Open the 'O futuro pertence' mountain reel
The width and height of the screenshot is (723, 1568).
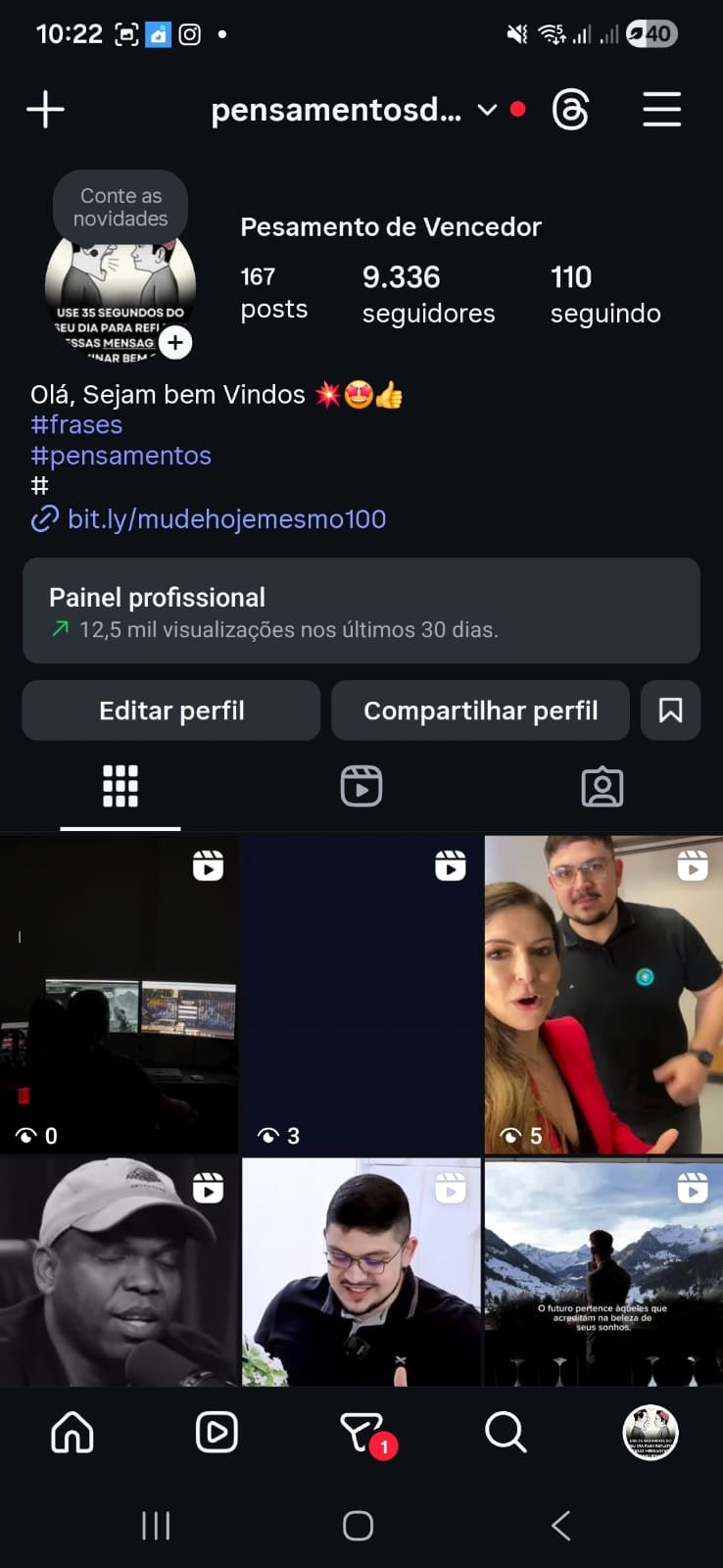click(x=603, y=1272)
